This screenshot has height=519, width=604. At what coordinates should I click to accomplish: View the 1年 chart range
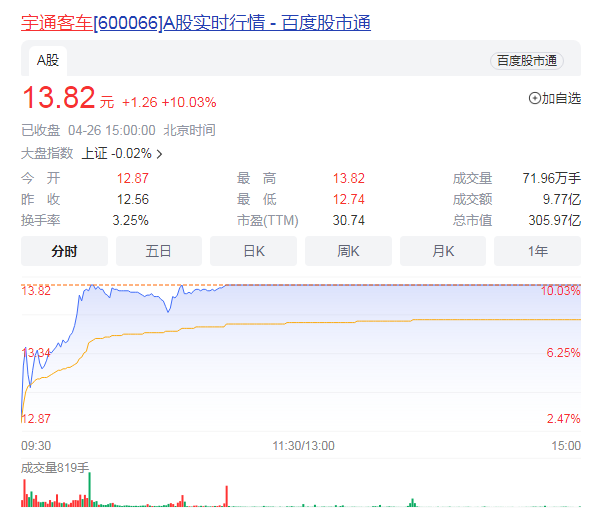tap(537, 251)
